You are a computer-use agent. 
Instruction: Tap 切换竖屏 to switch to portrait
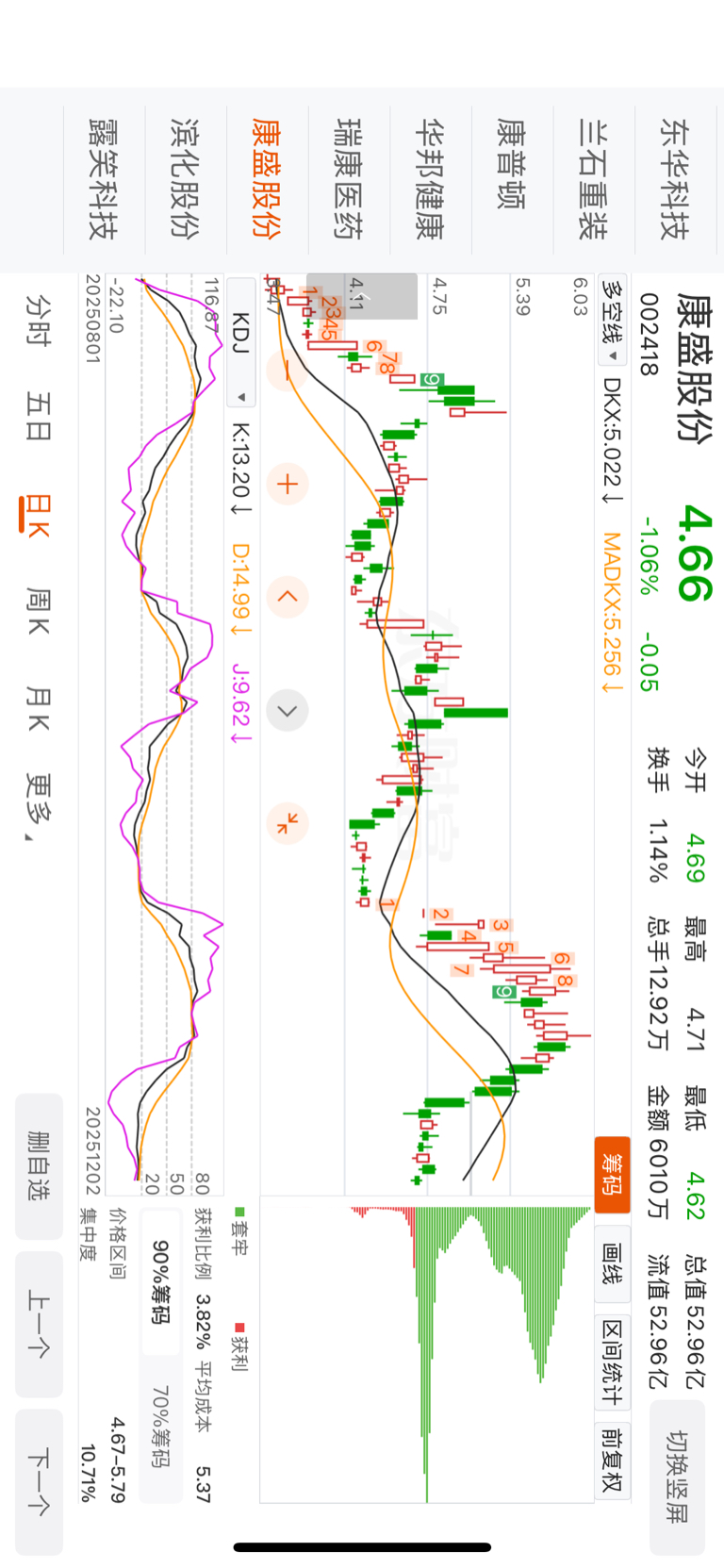tap(677, 1477)
